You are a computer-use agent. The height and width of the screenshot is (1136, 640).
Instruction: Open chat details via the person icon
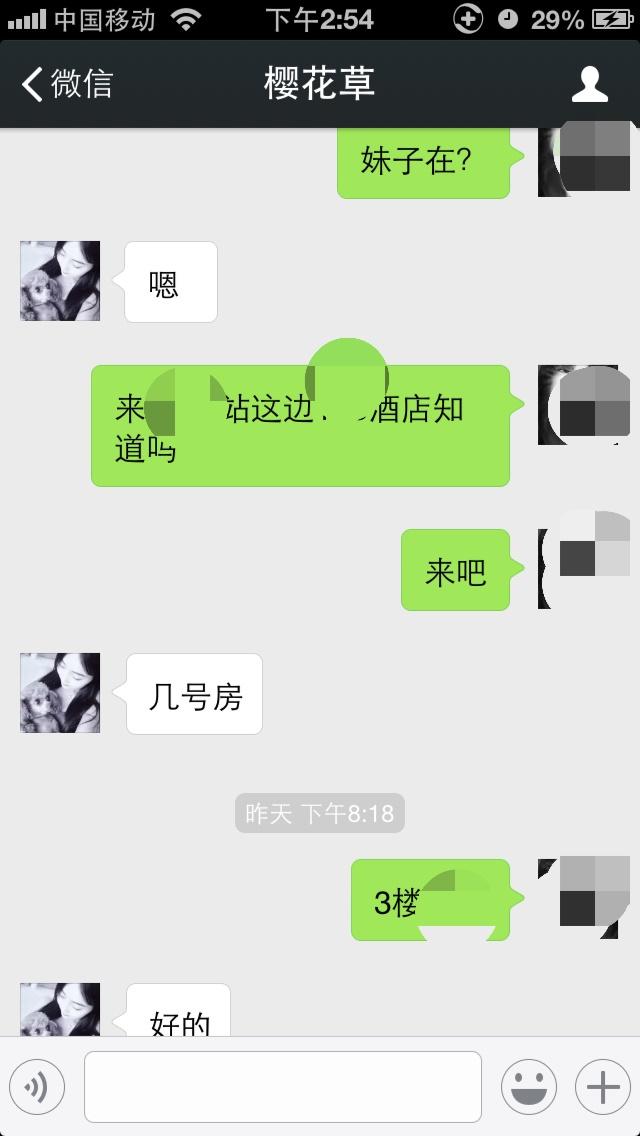[589, 84]
